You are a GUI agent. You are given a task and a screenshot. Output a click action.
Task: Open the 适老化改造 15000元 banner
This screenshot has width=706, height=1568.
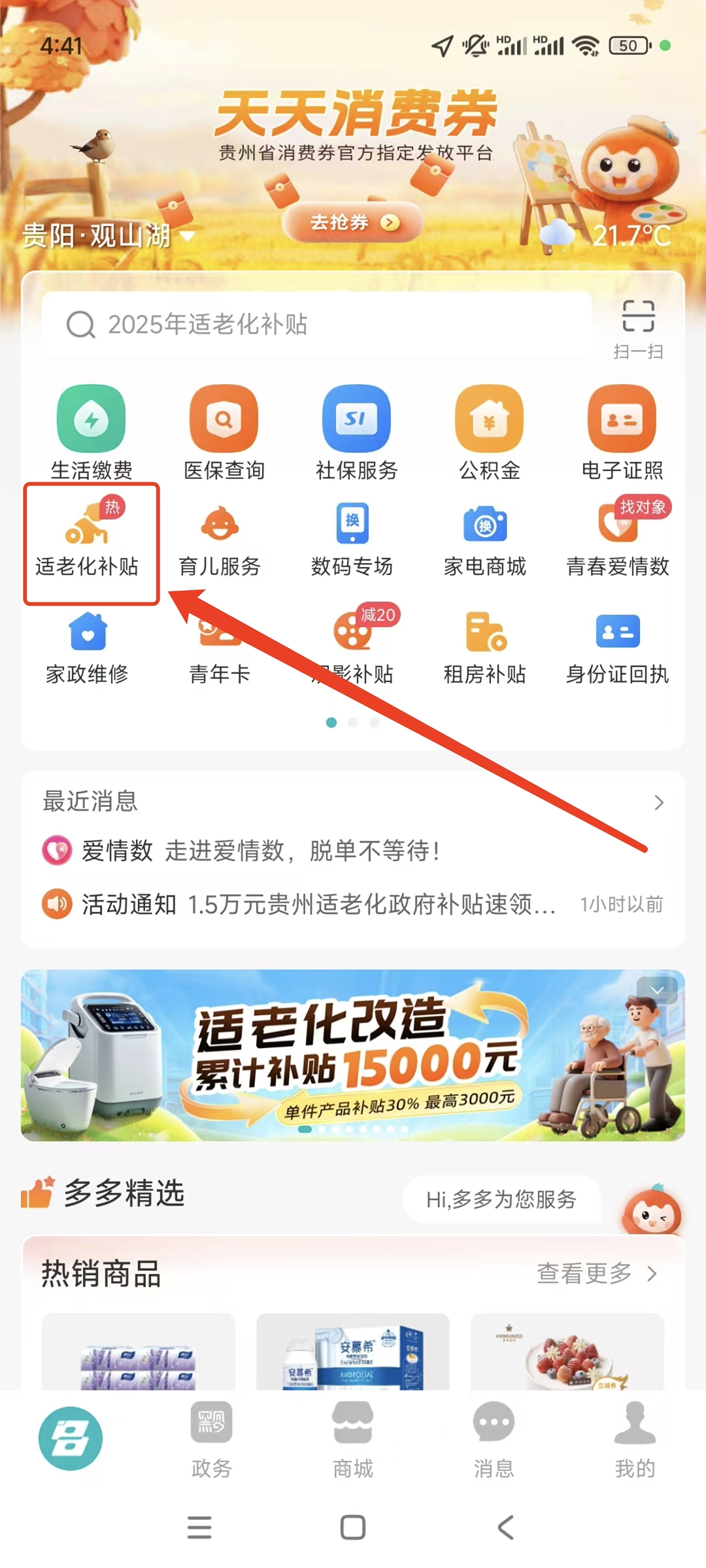353,1055
